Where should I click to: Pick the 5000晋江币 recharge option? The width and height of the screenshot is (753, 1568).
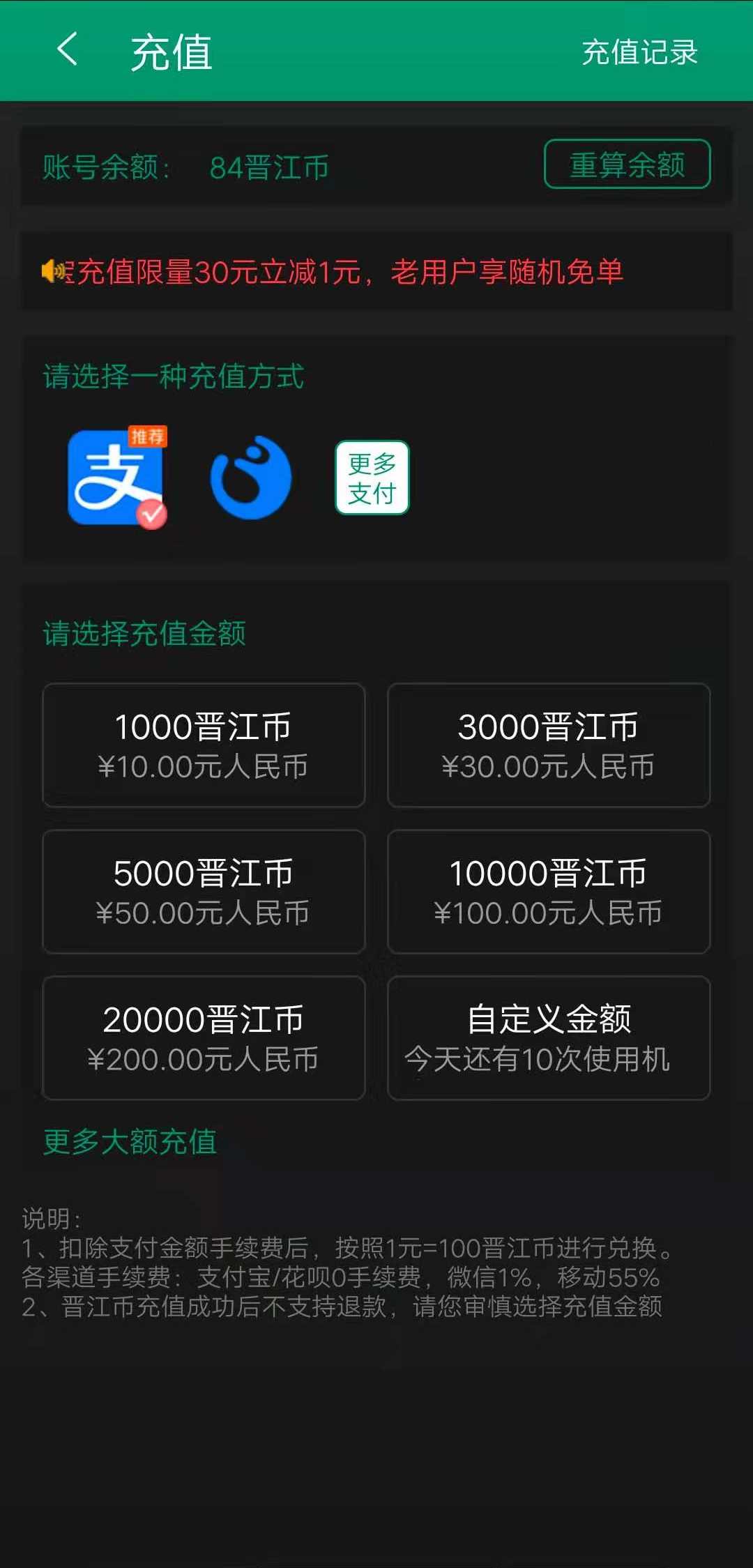click(204, 892)
